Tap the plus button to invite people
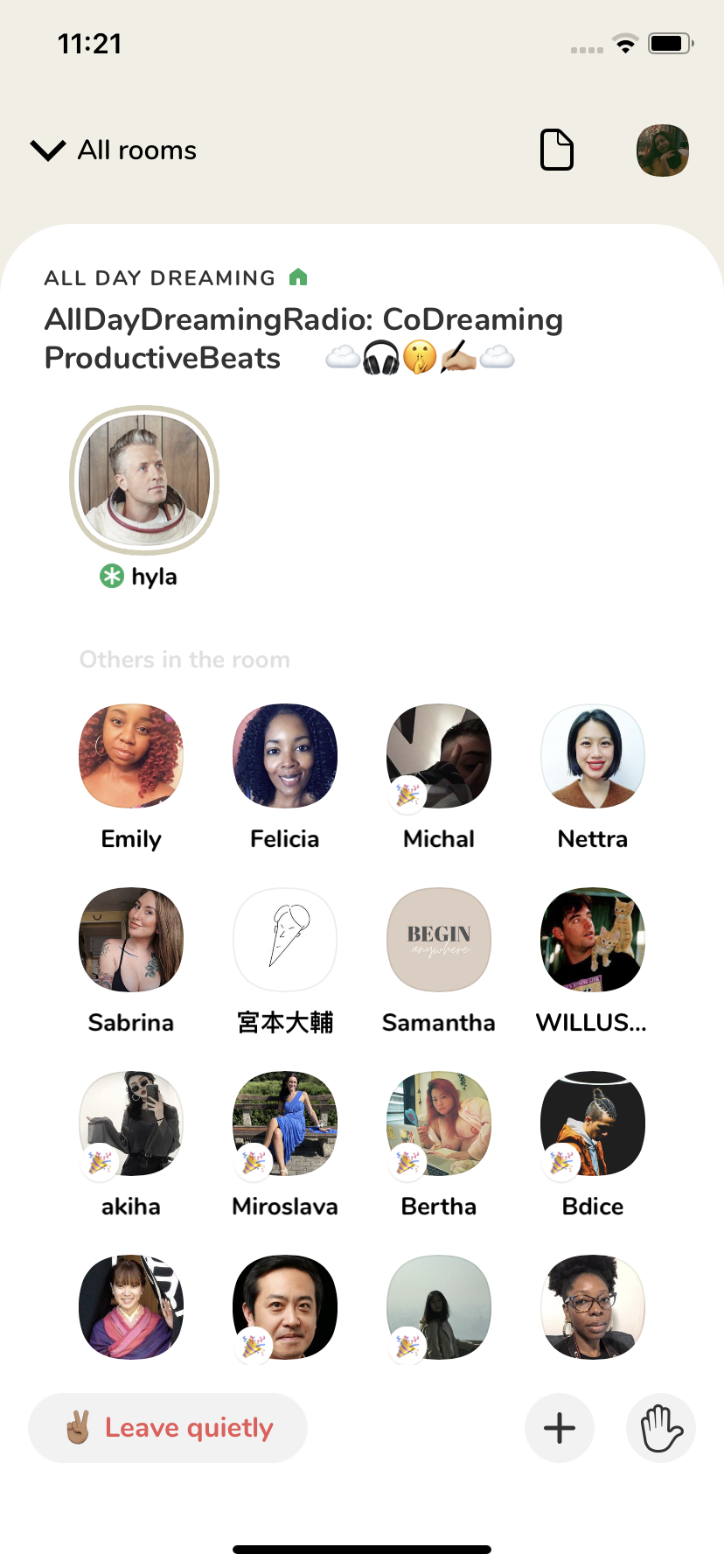724x1568 pixels. pyautogui.click(x=560, y=1428)
